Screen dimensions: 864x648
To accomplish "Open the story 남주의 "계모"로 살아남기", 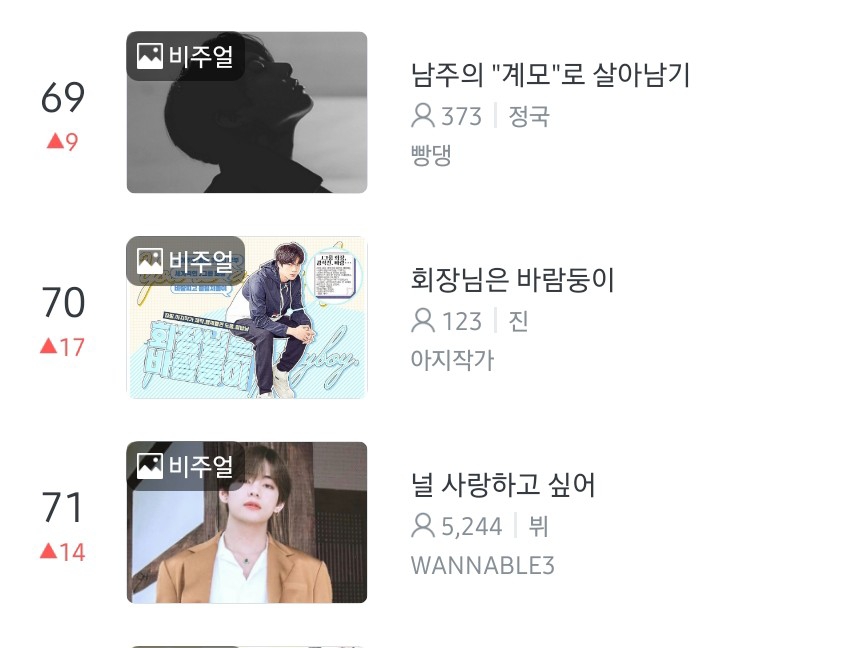I will [550, 75].
